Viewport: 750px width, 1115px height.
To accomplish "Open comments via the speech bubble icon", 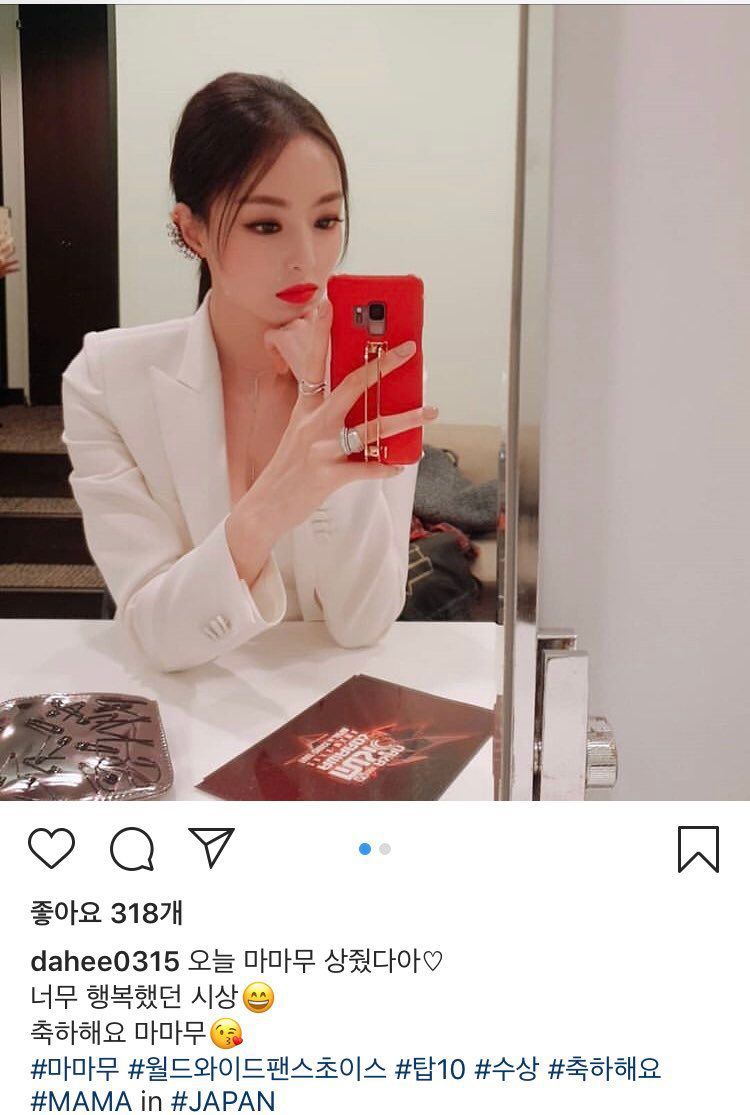I will [131, 850].
